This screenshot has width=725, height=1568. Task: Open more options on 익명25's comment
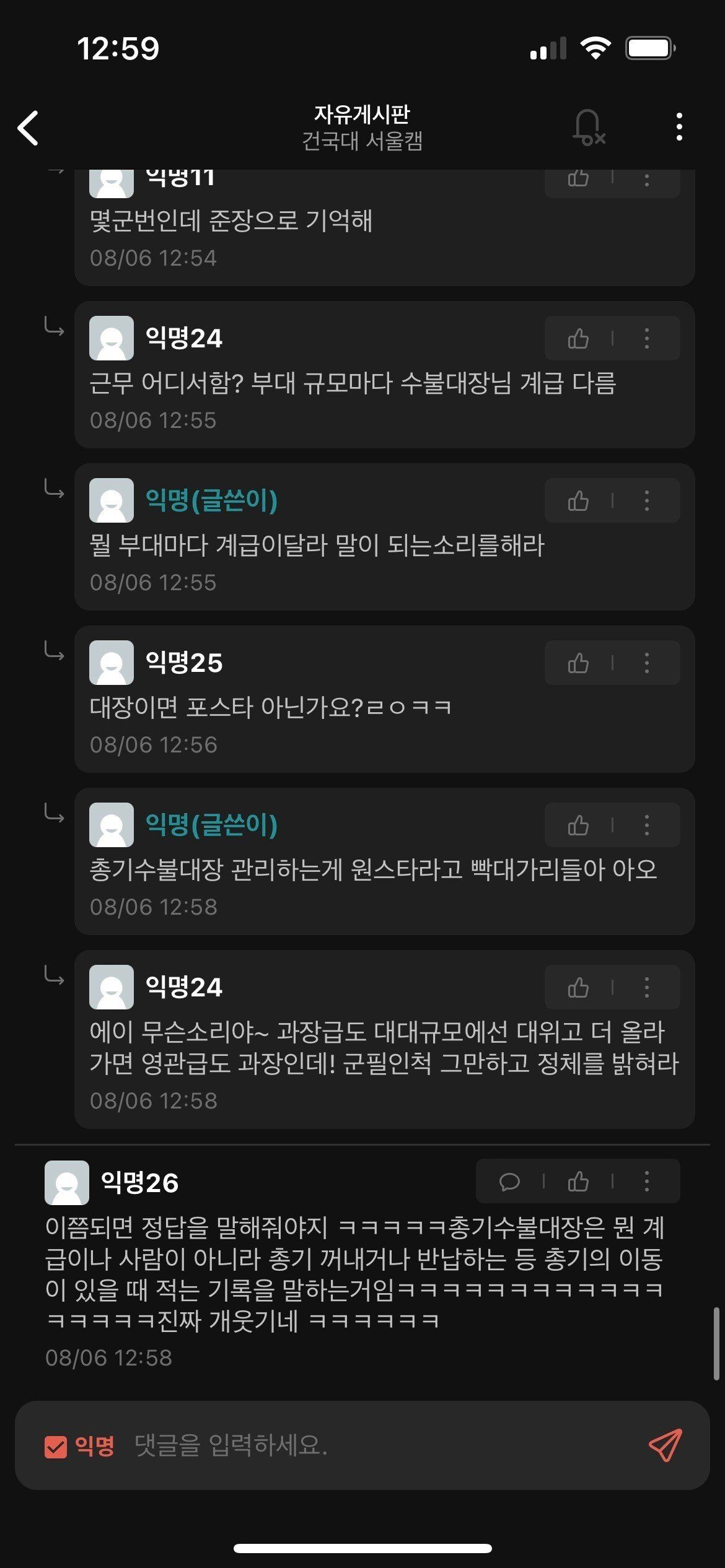[x=647, y=663]
